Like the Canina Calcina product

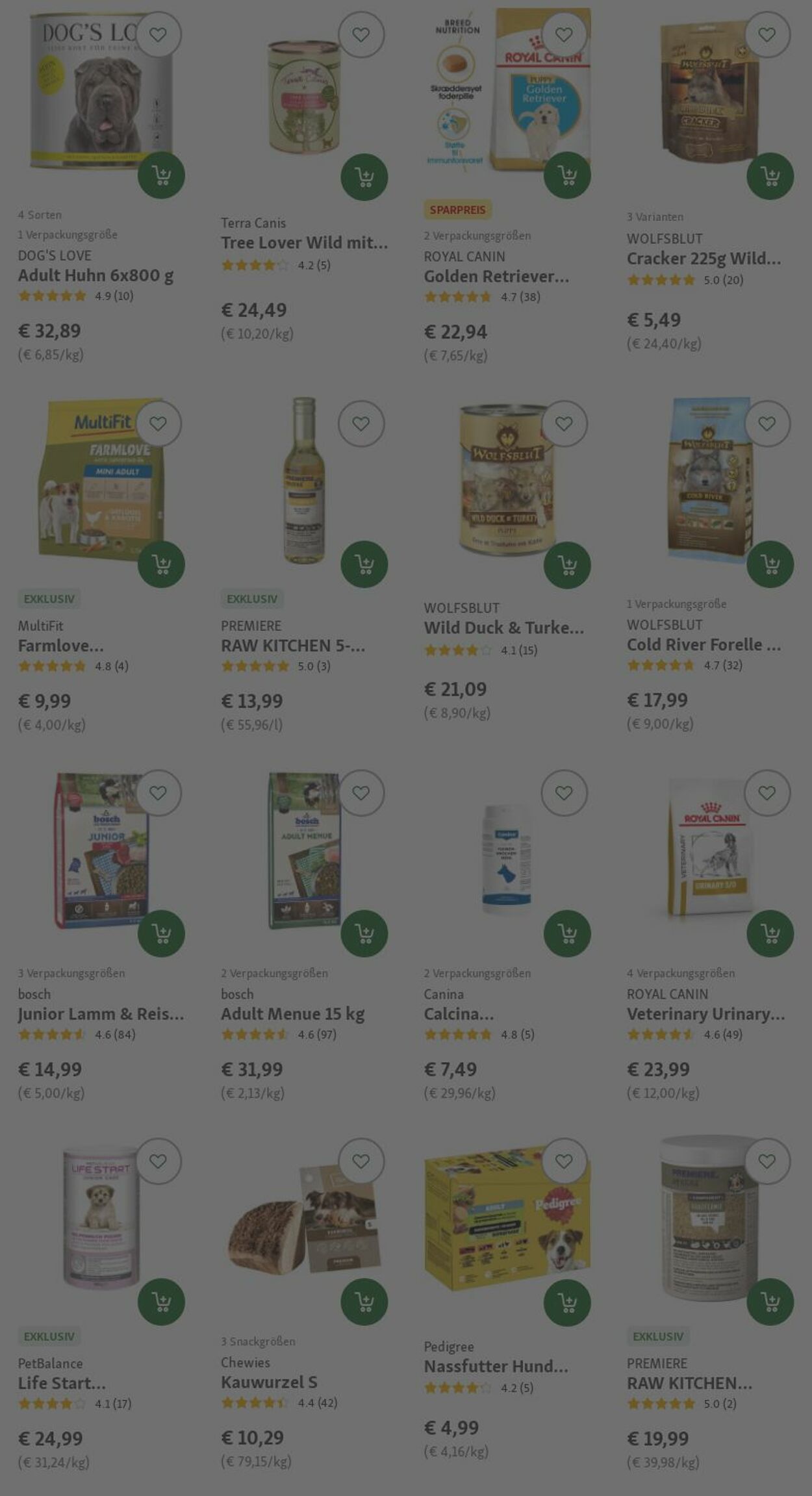point(564,792)
